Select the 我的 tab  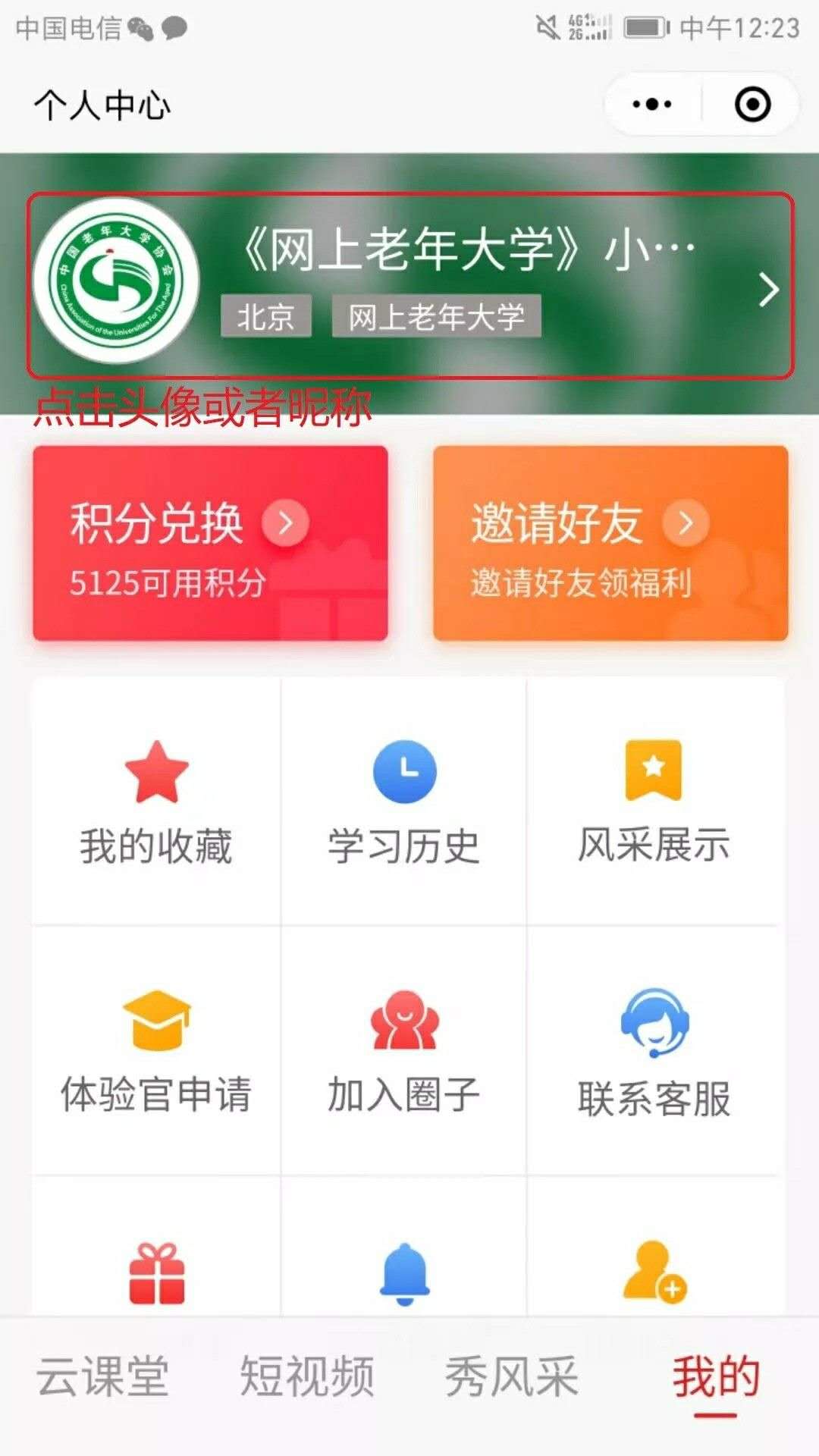coord(716,1376)
